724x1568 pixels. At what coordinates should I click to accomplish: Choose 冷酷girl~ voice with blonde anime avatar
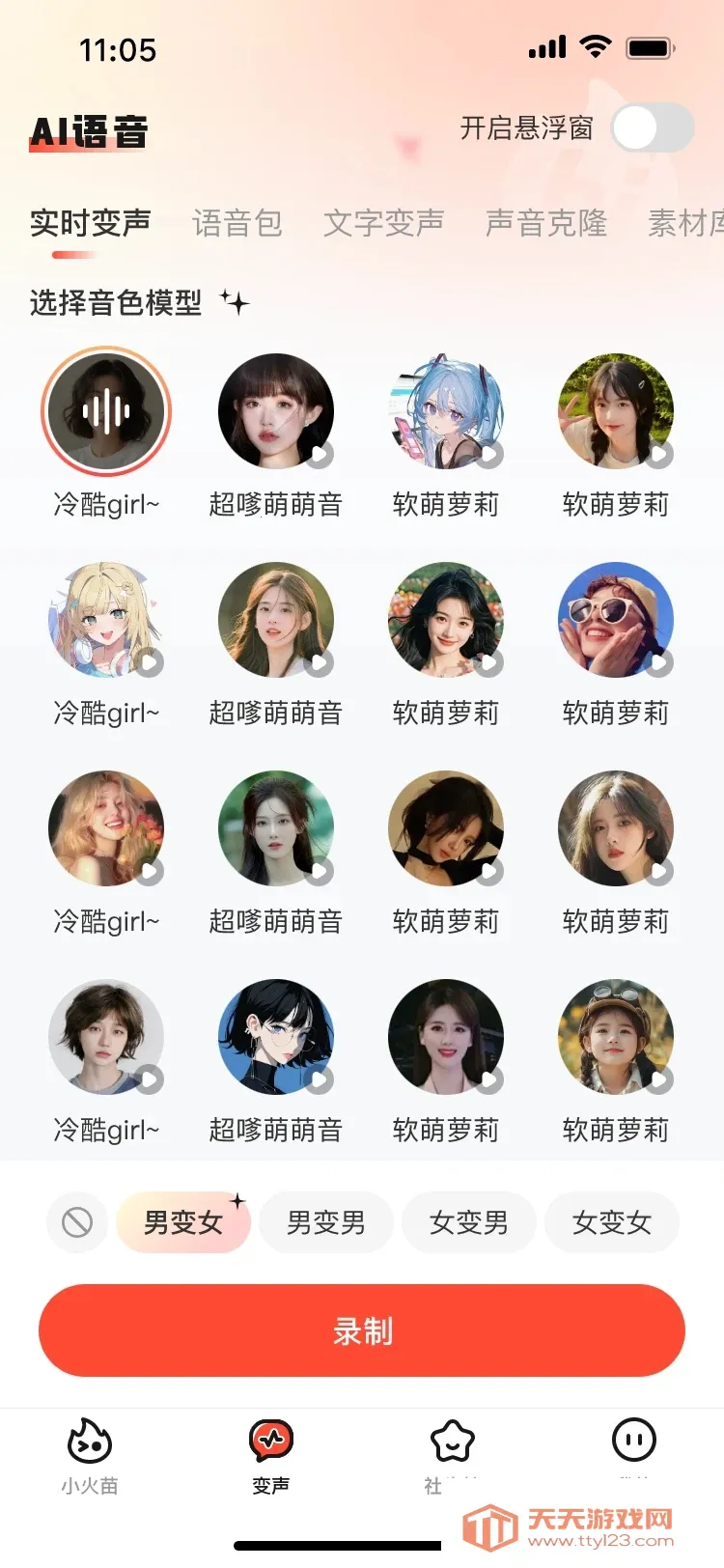click(106, 620)
